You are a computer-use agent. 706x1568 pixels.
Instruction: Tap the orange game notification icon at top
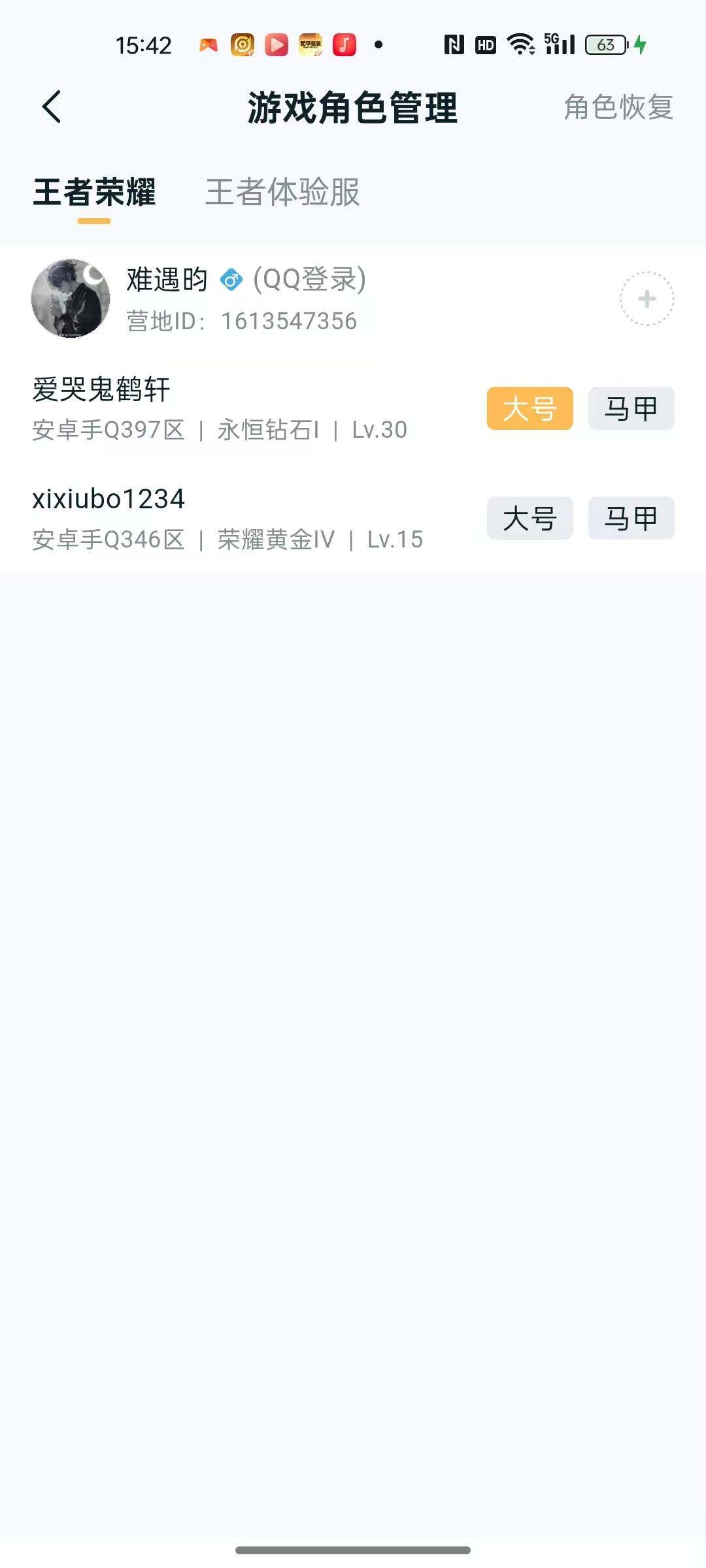(x=208, y=44)
